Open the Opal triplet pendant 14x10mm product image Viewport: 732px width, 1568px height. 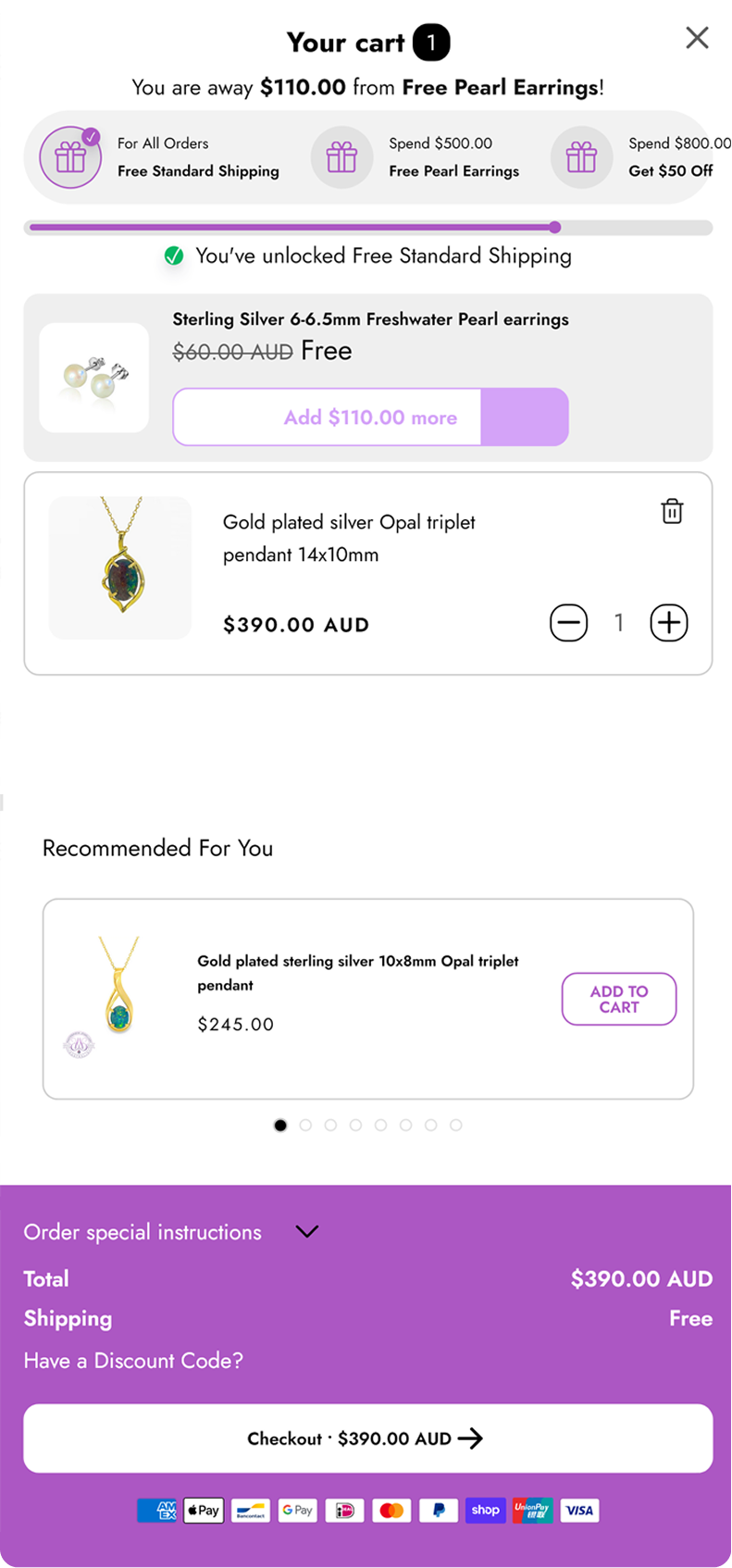pyautogui.click(x=120, y=567)
